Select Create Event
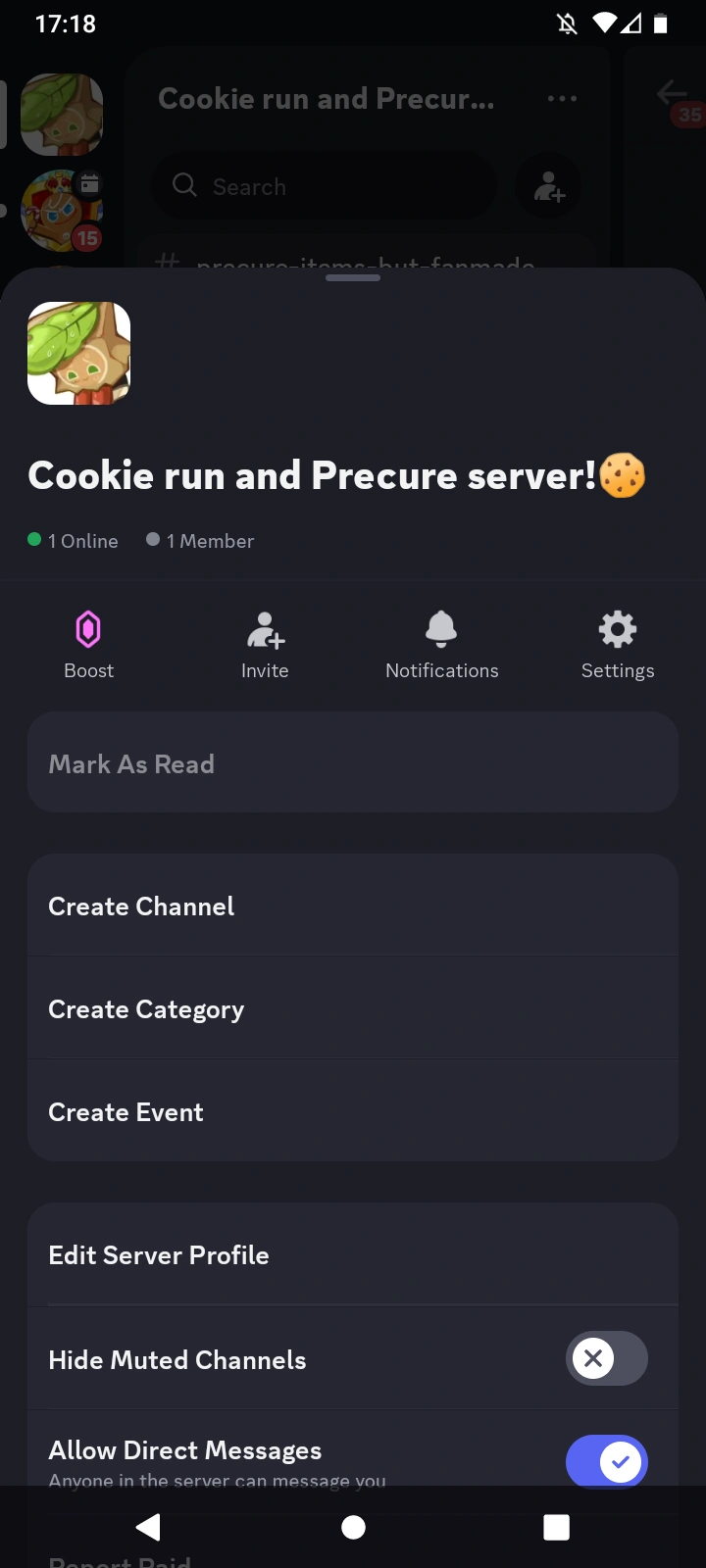Screen dimensions: 706x1568 352,1112
